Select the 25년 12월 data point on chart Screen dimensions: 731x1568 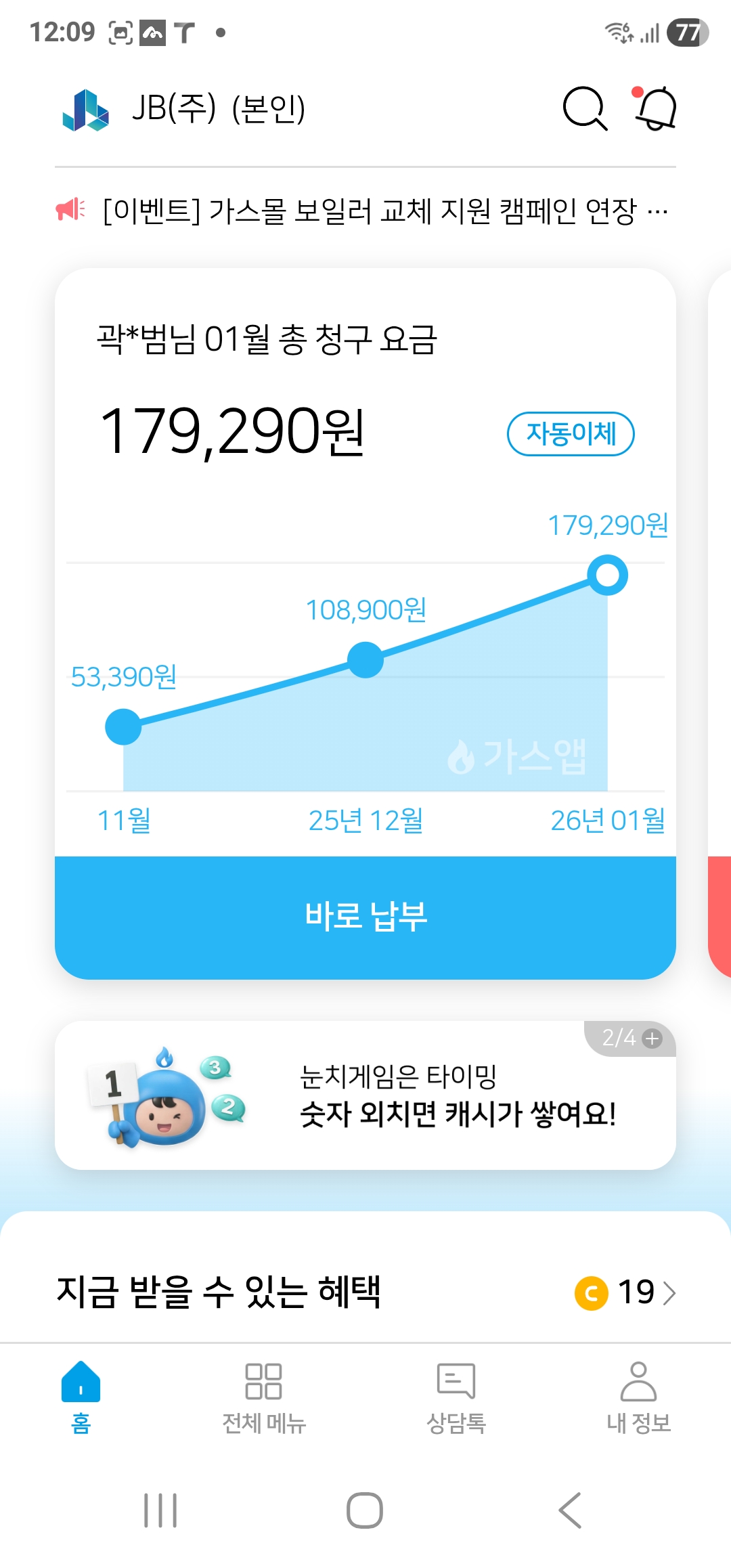pos(365,660)
